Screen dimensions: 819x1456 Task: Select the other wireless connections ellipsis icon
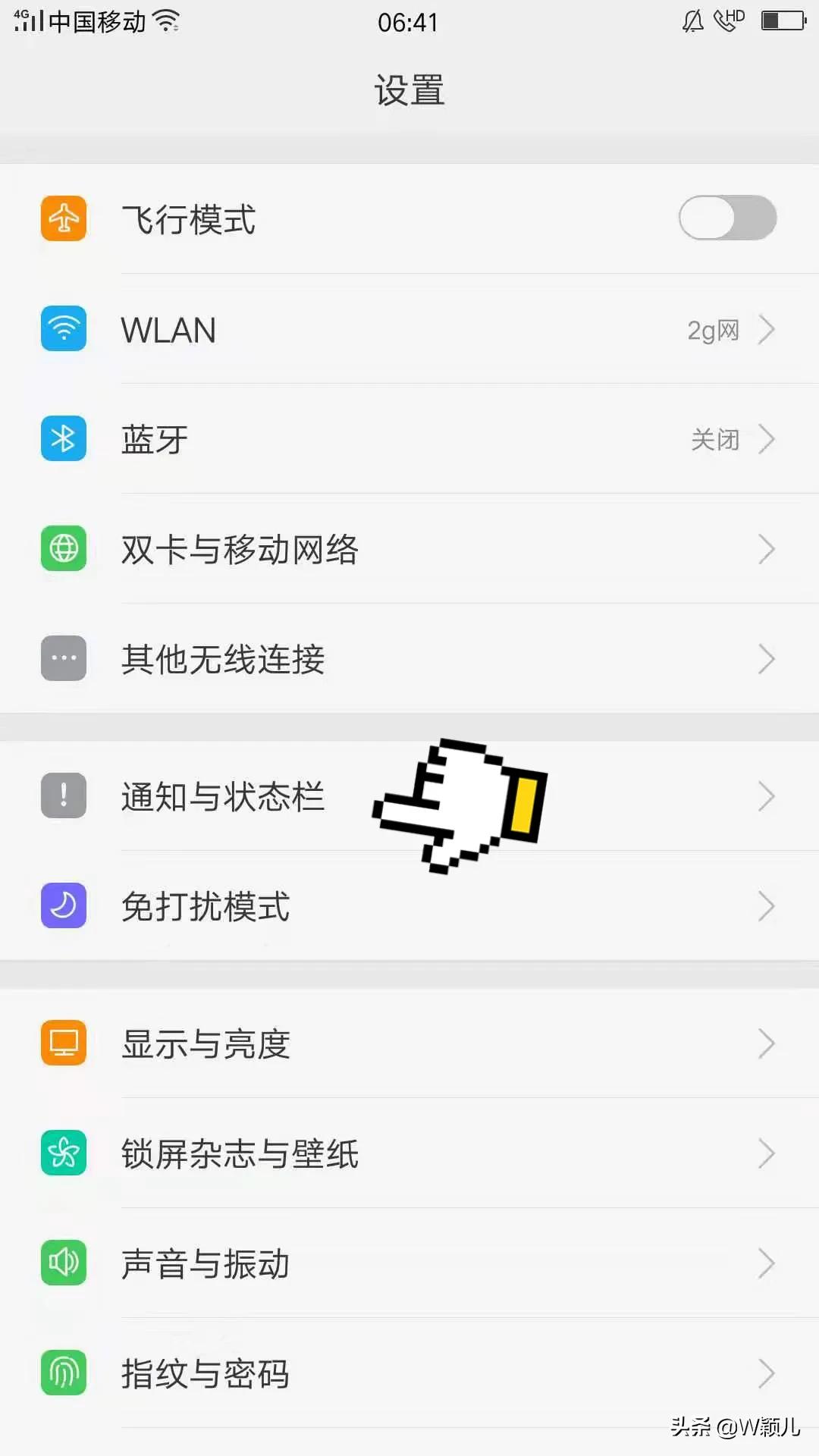tap(64, 658)
